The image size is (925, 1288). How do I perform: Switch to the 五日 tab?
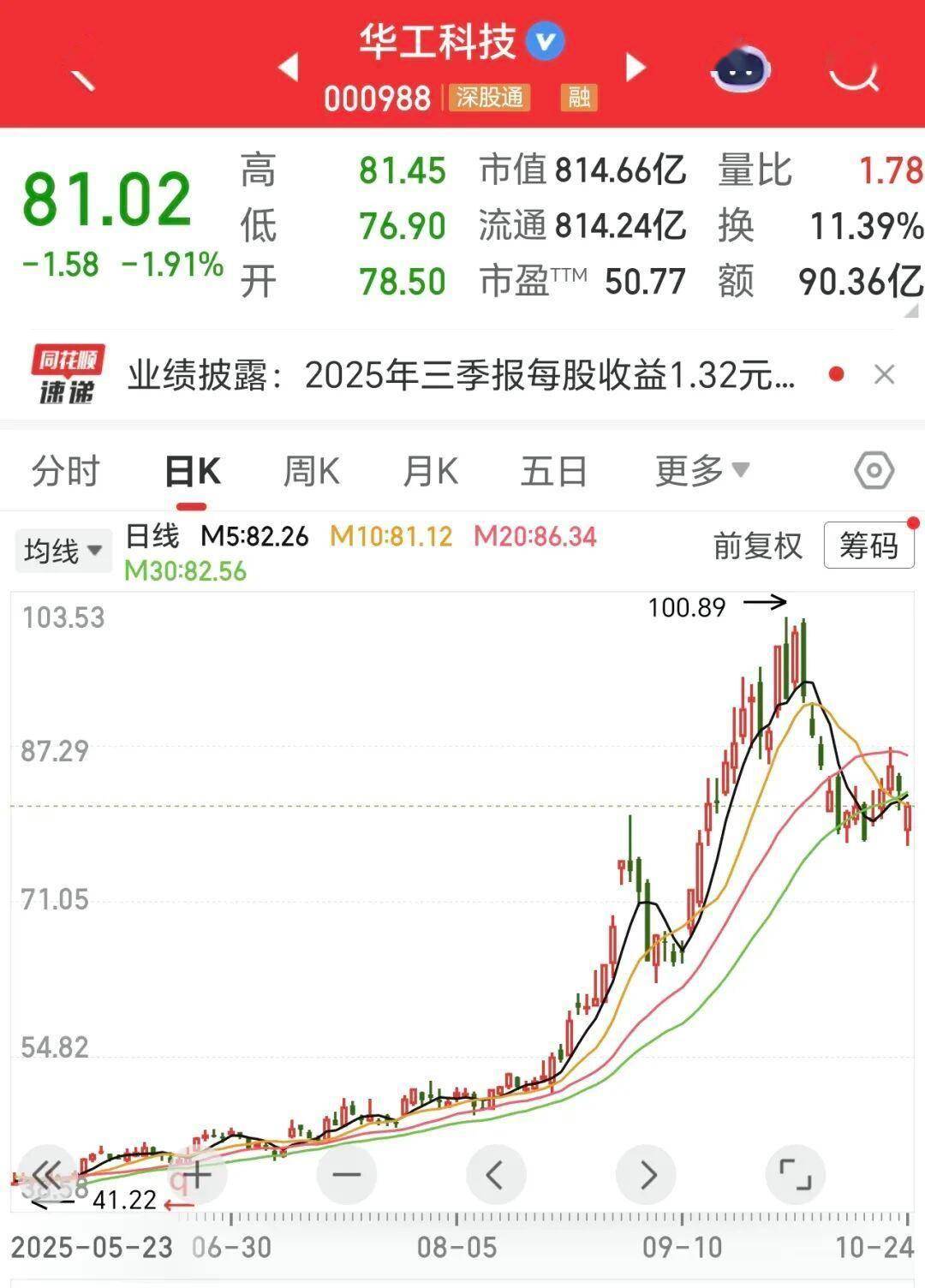coord(554,472)
